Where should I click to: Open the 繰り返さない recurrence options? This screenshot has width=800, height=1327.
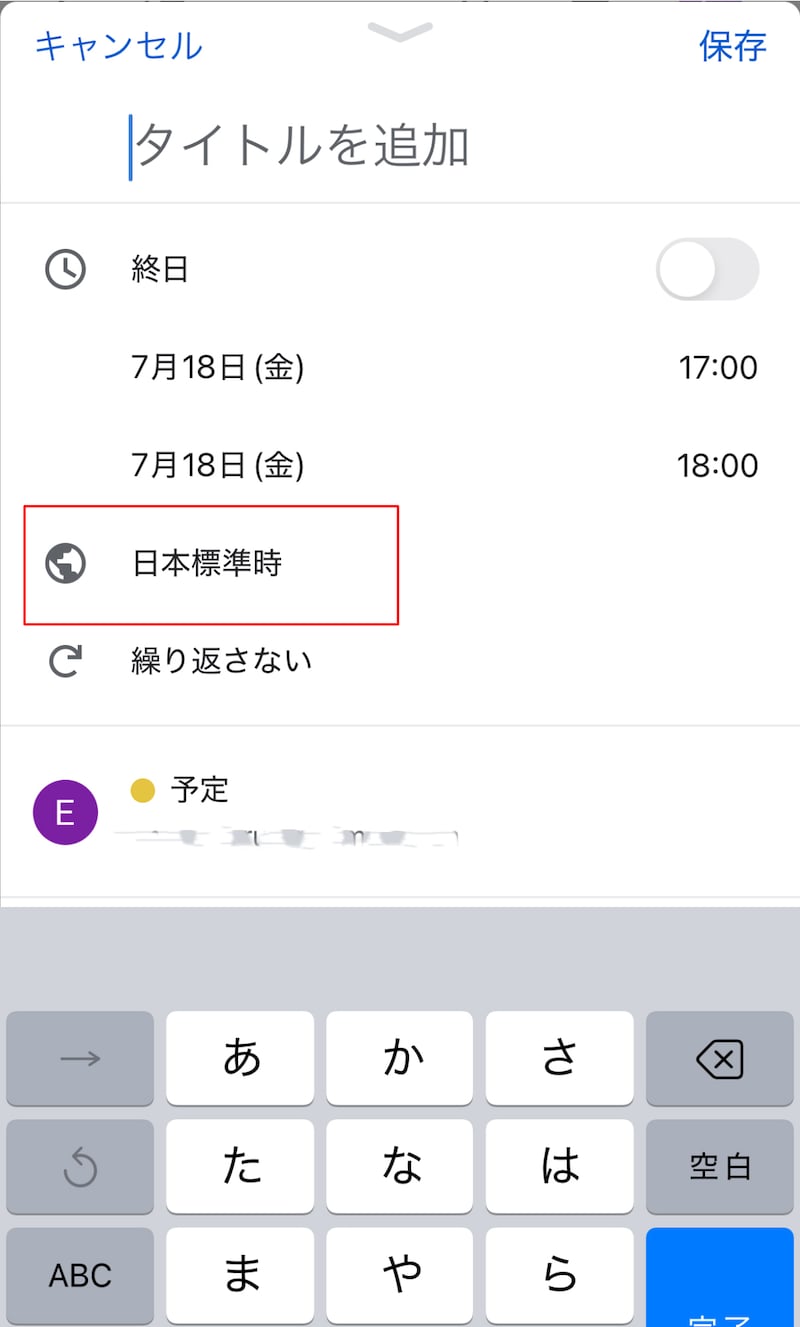click(x=222, y=660)
